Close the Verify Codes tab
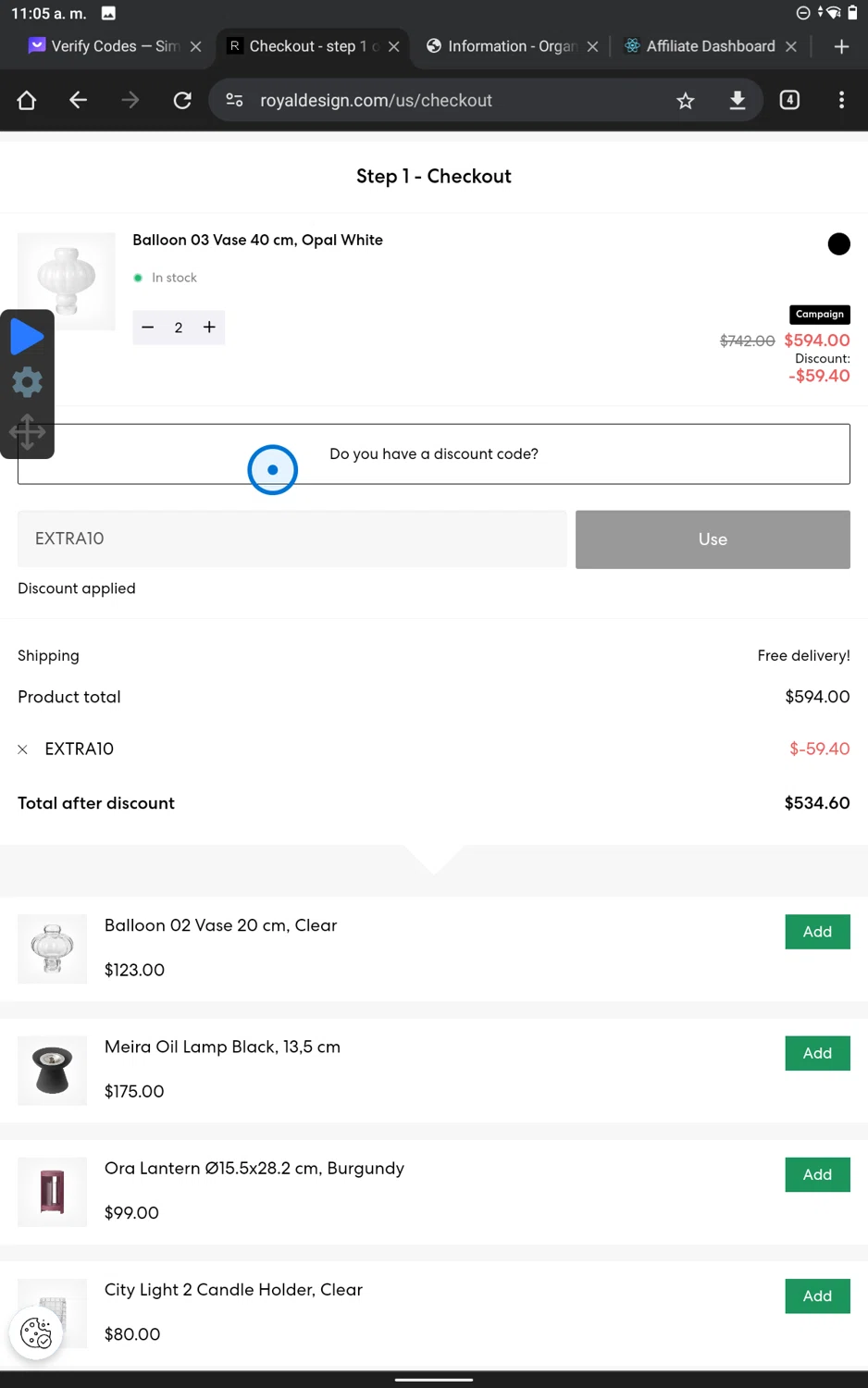Image resolution: width=868 pixels, height=1388 pixels. coord(196,47)
